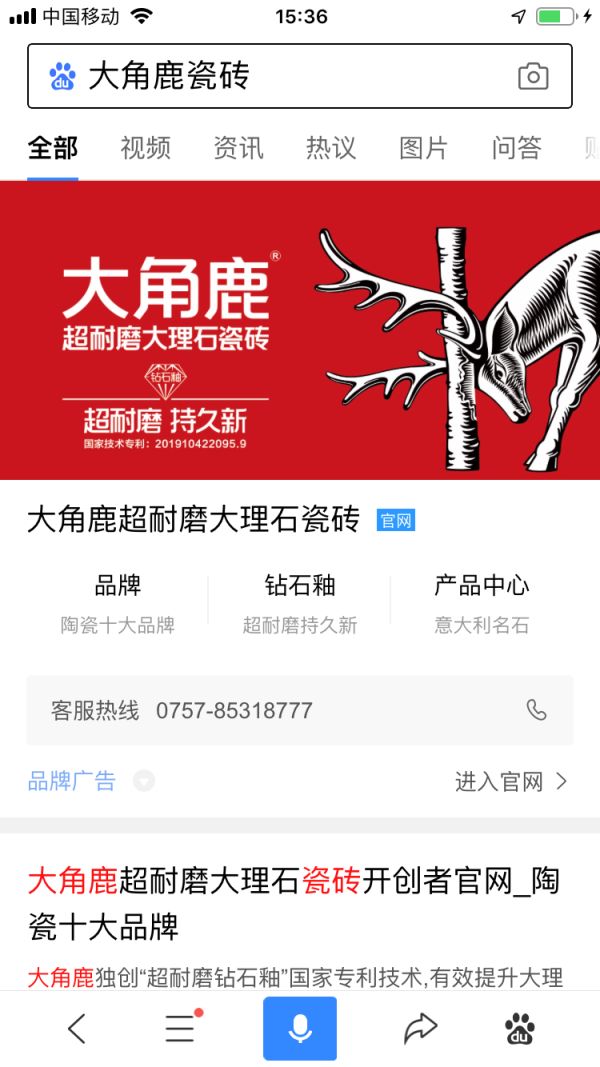Tap 进入官网 to visit the official site
600x1067 pixels.
tap(511, 782)
